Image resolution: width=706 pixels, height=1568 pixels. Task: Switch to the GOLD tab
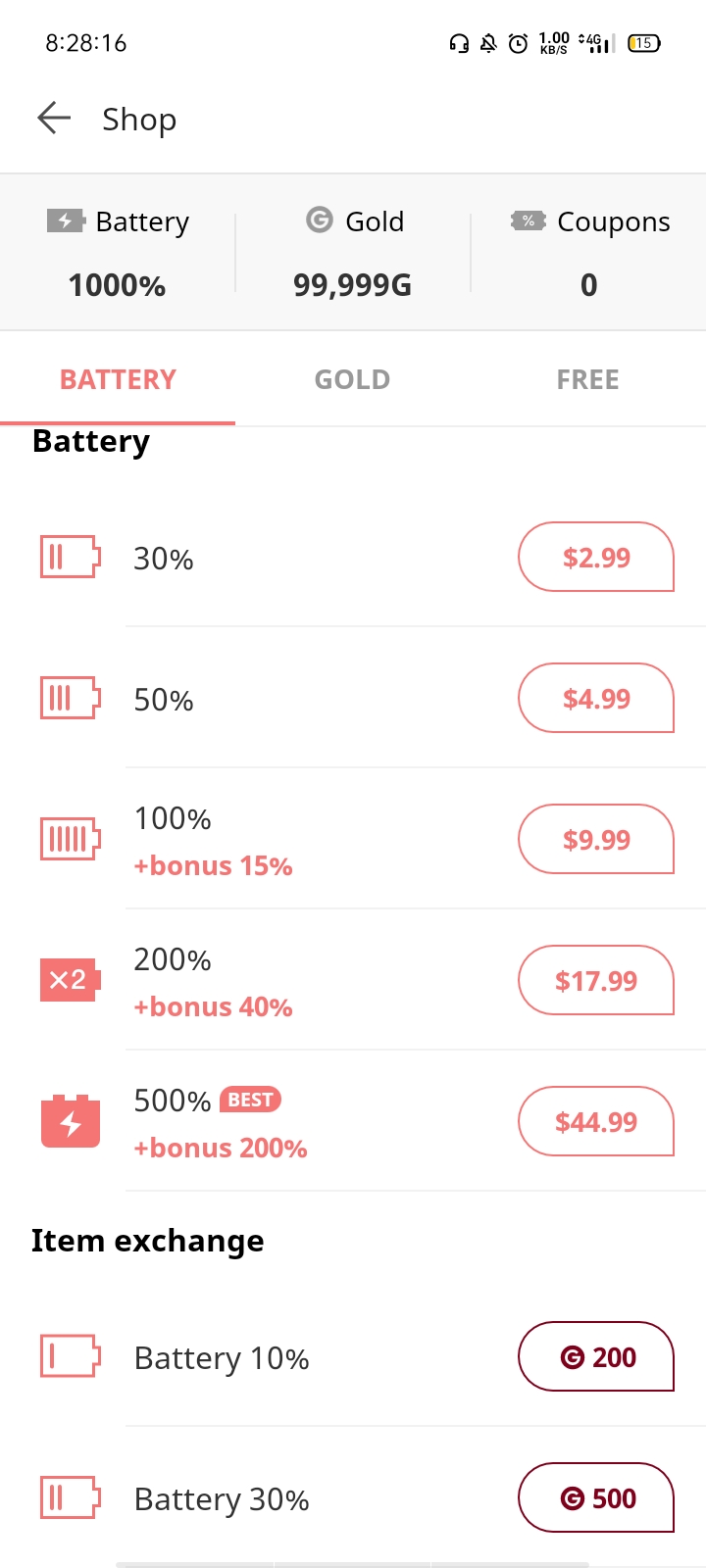click(353, 379)
